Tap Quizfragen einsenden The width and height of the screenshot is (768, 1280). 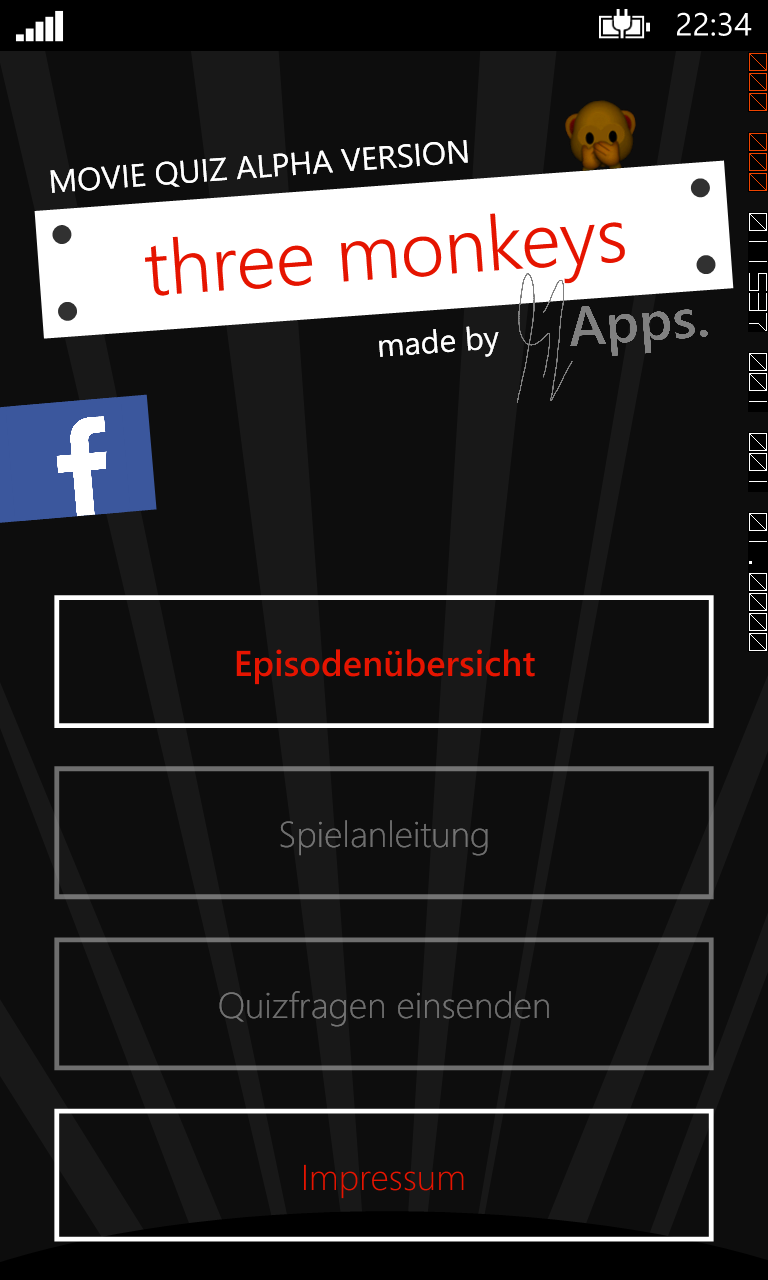[x=384, y=1004]
